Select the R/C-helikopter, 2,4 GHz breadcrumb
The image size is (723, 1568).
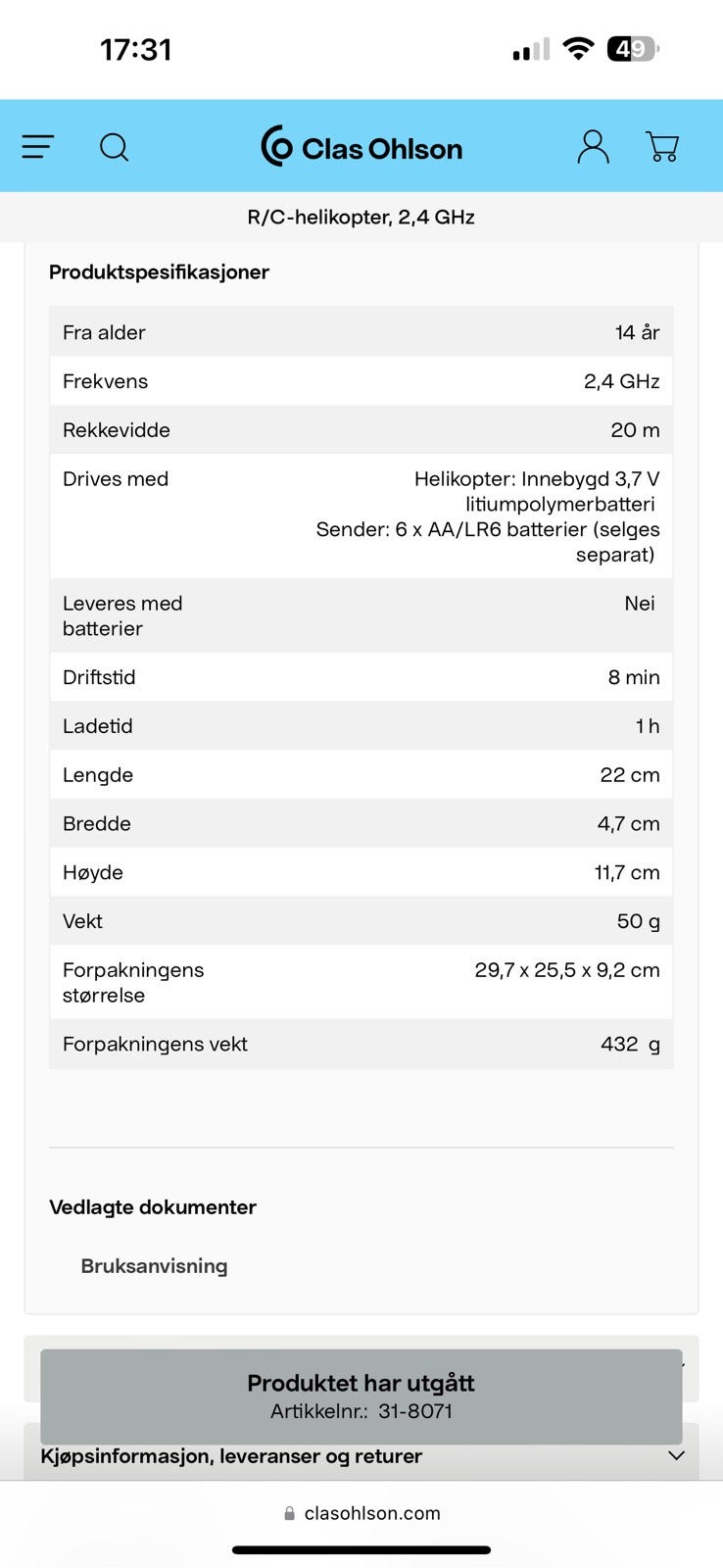coord(361,217)
